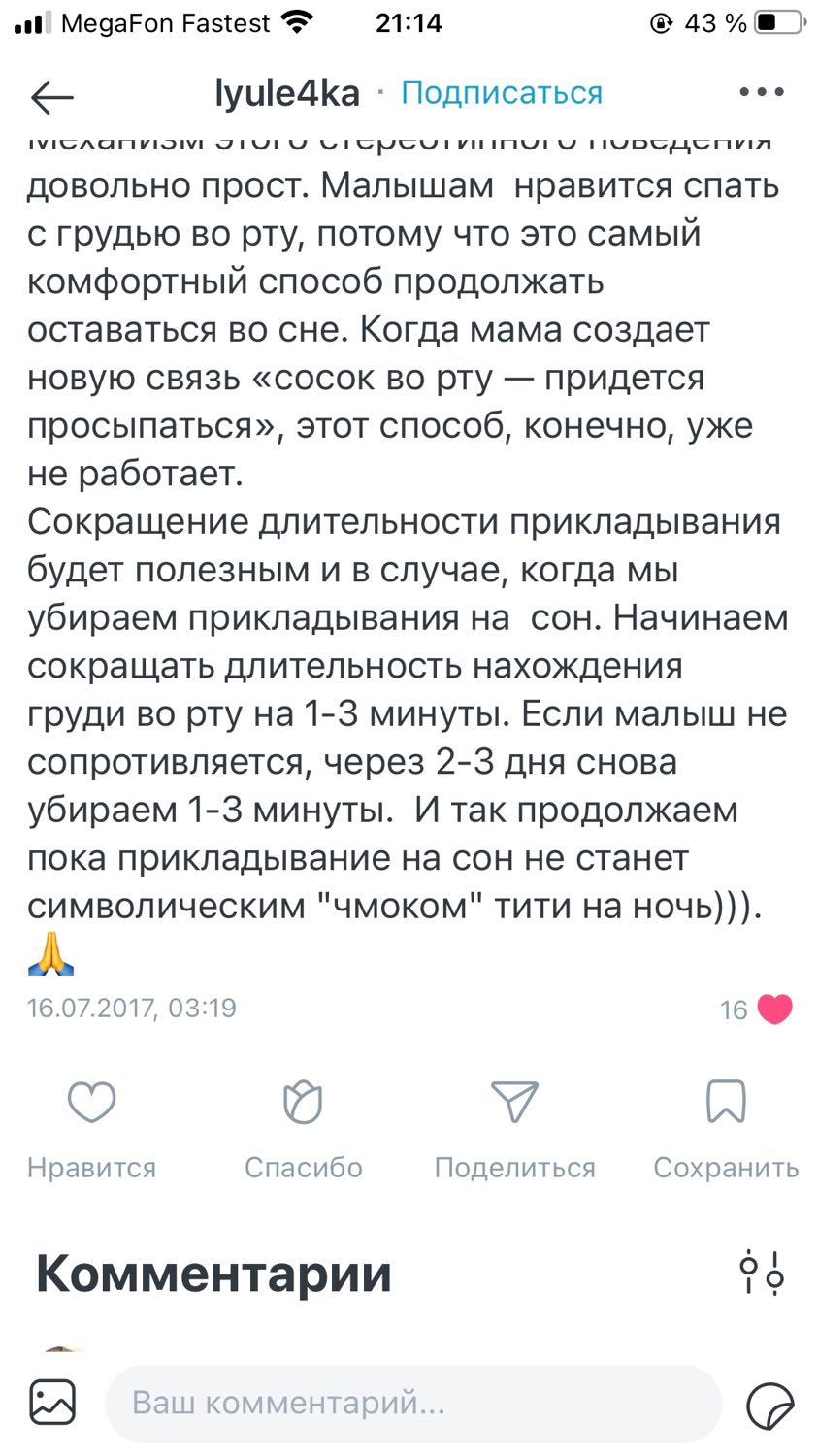Open the sticker picker icon
This screenshot has height=1456, width=818.
(x=770, y=1404)
